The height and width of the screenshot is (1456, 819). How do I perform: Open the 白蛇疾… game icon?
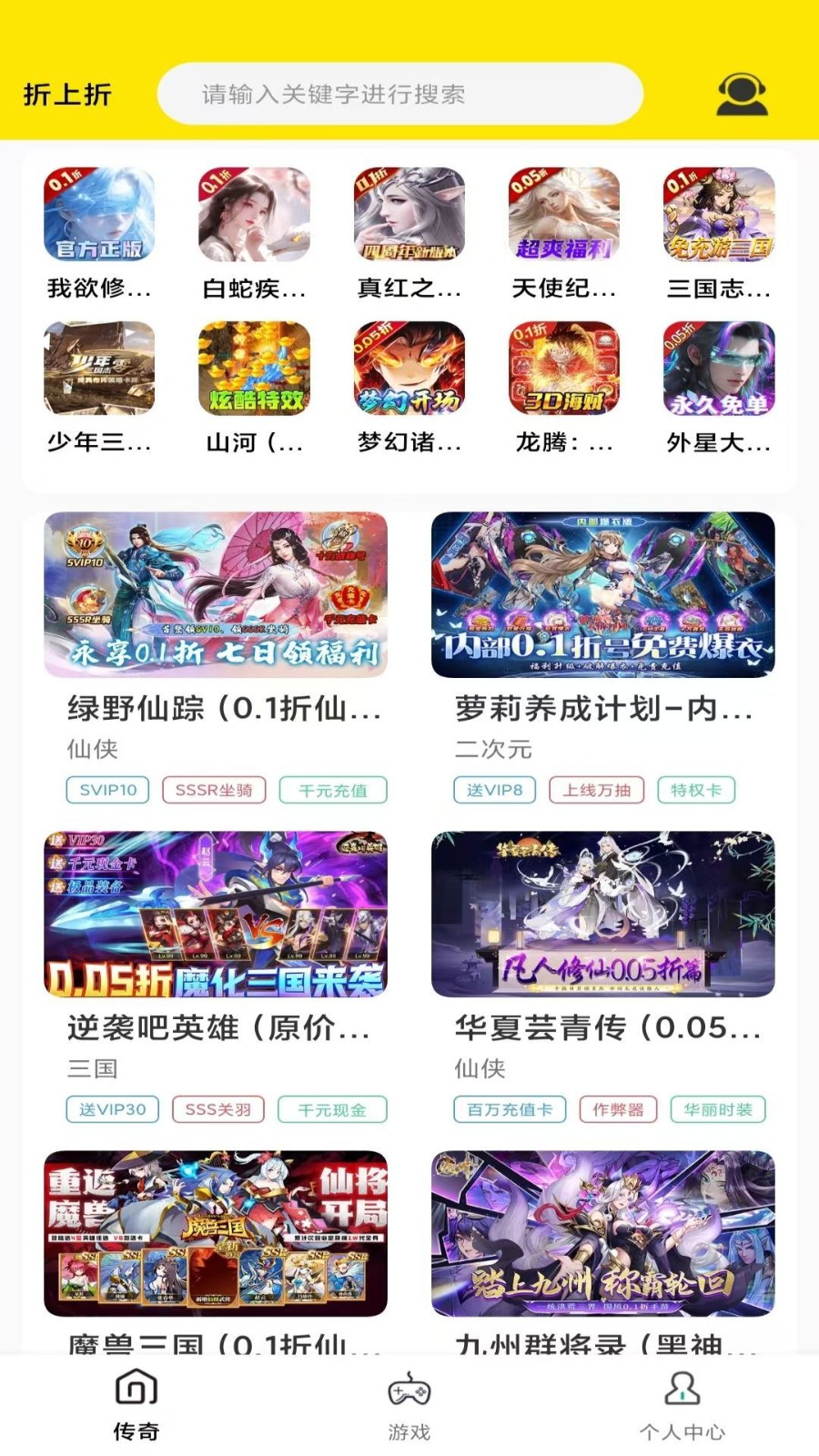[254, 215]
